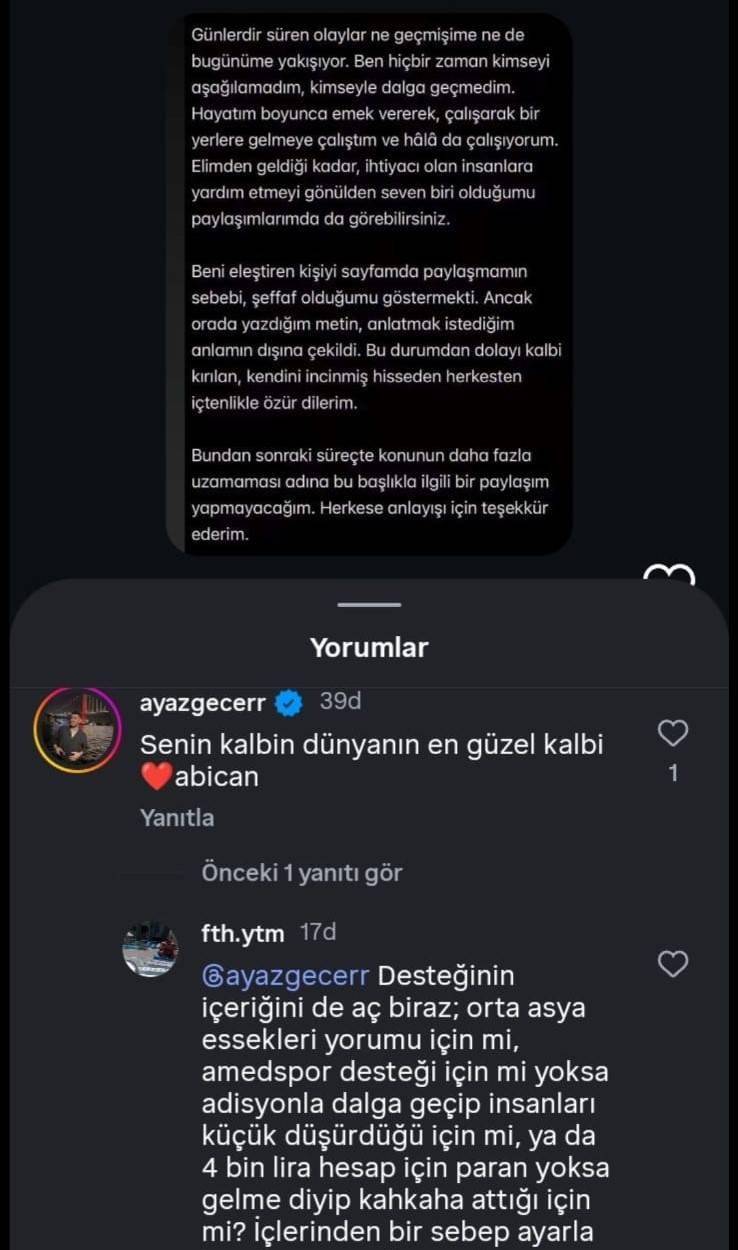Open the ayazgecerr username link
The height and width of the screenshot is (1250, 738).
(x=203, y=702)
